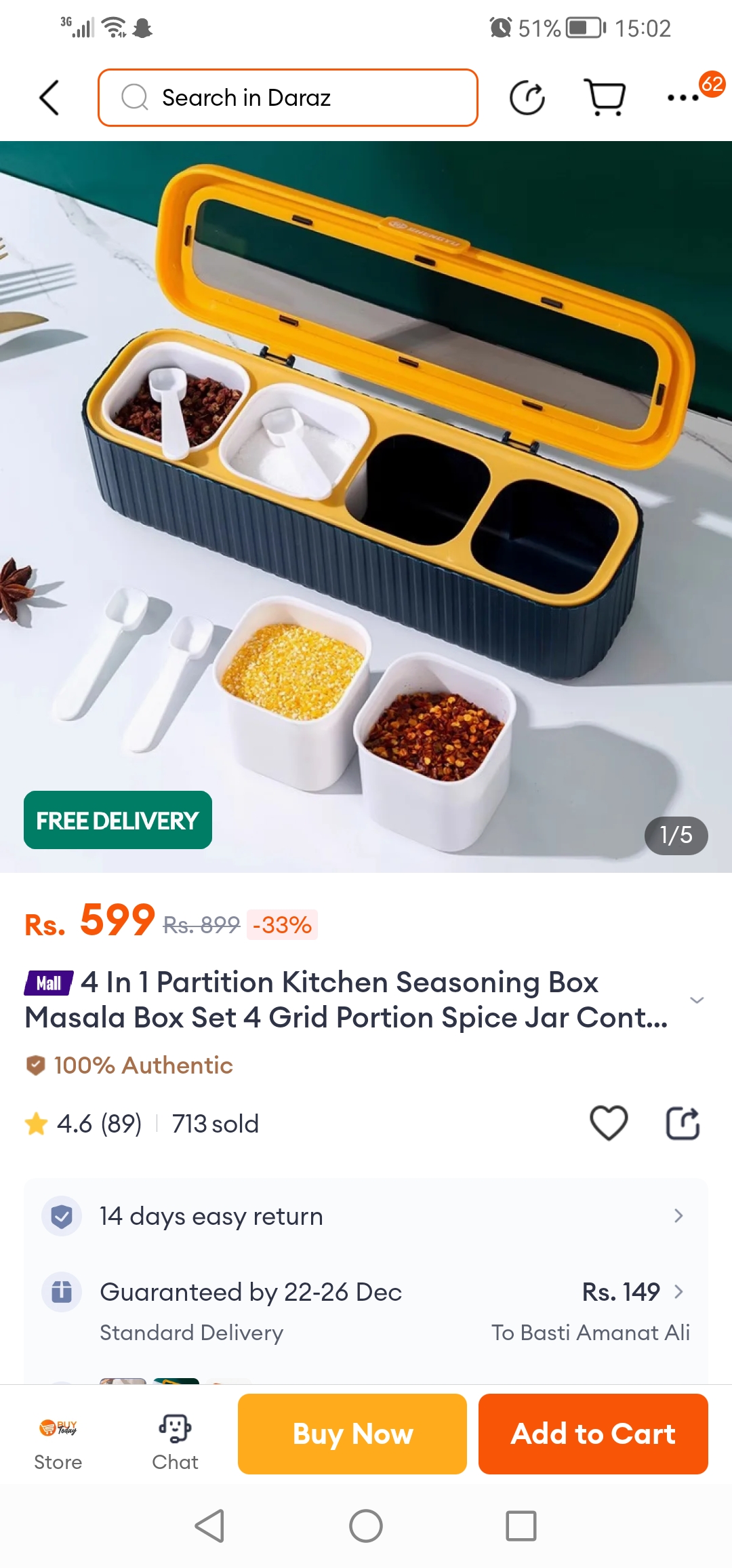732x1568 pixels.
Task: Open the three-dot overflow menu
Action: coord(683,98)
